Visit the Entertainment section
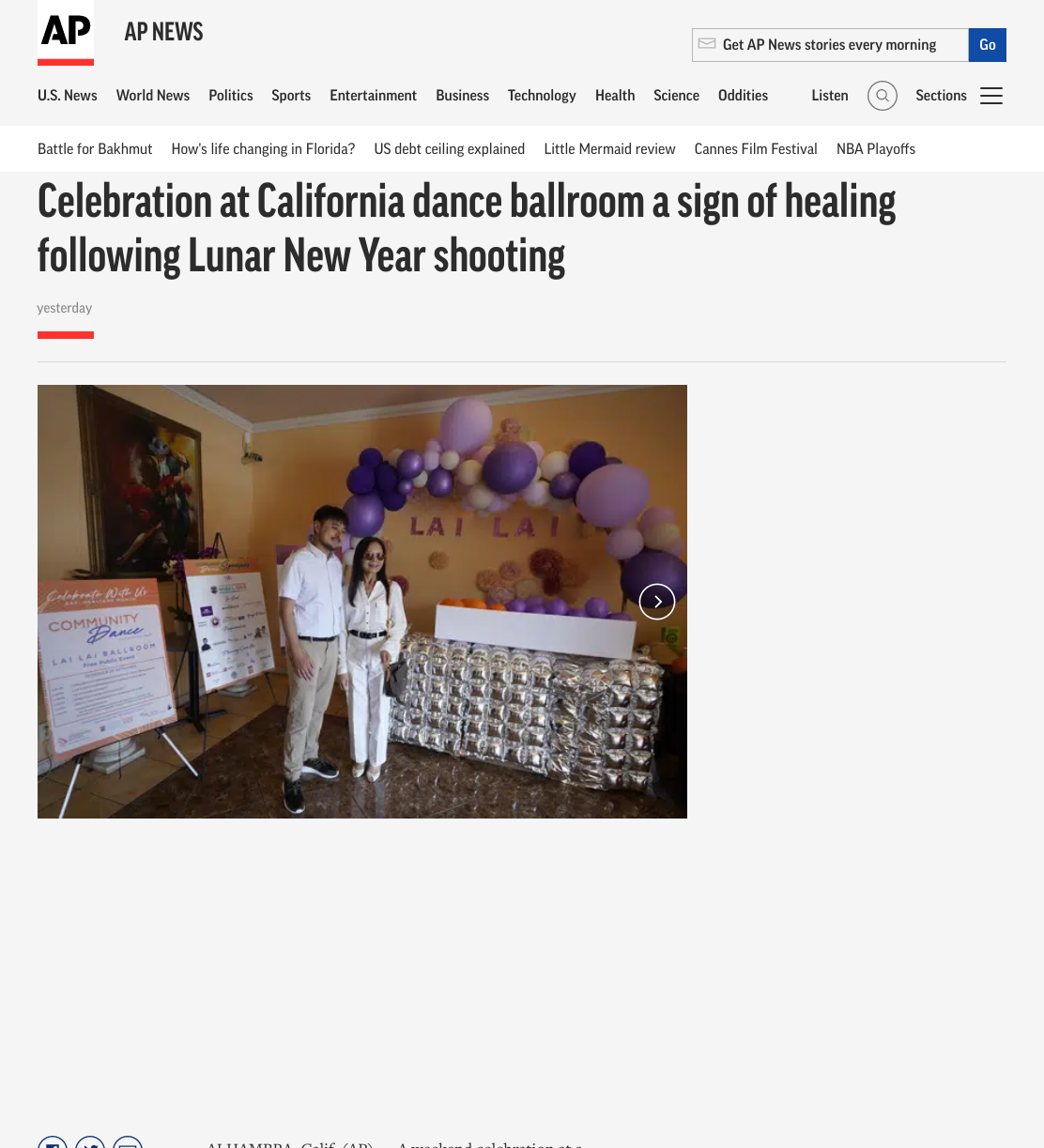 coord(373,96)
